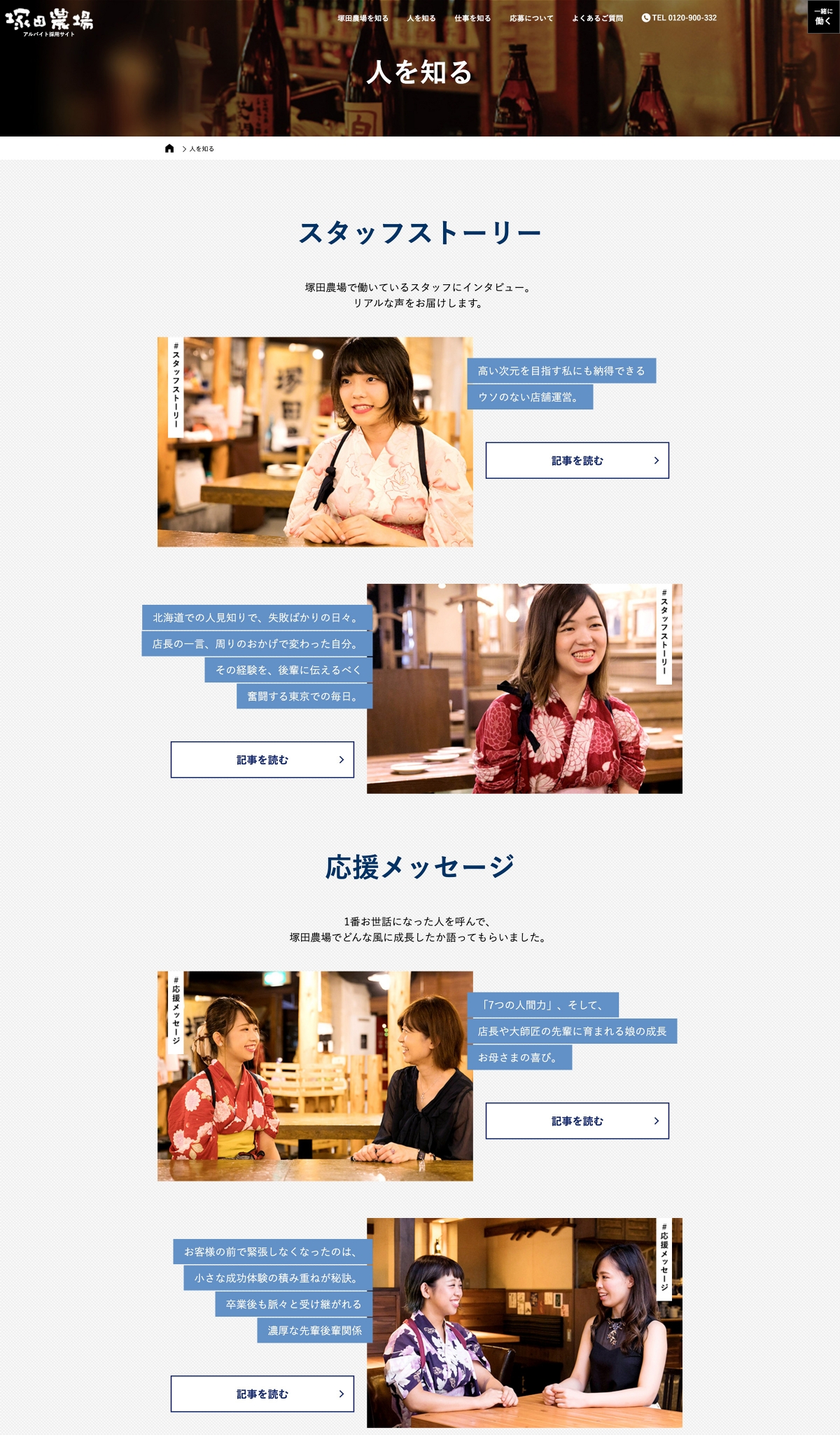Open staff story photo with red kimono

point(524,689)
